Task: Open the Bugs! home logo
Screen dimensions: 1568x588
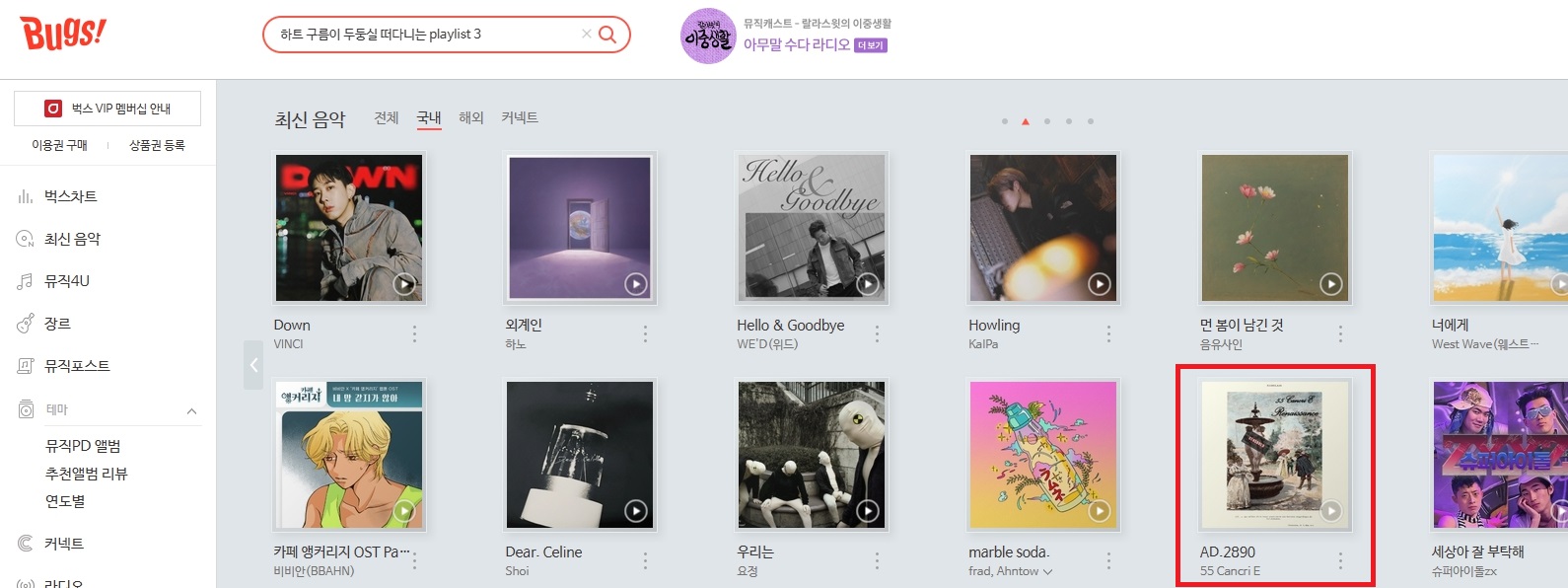Action: coord(63,33)
